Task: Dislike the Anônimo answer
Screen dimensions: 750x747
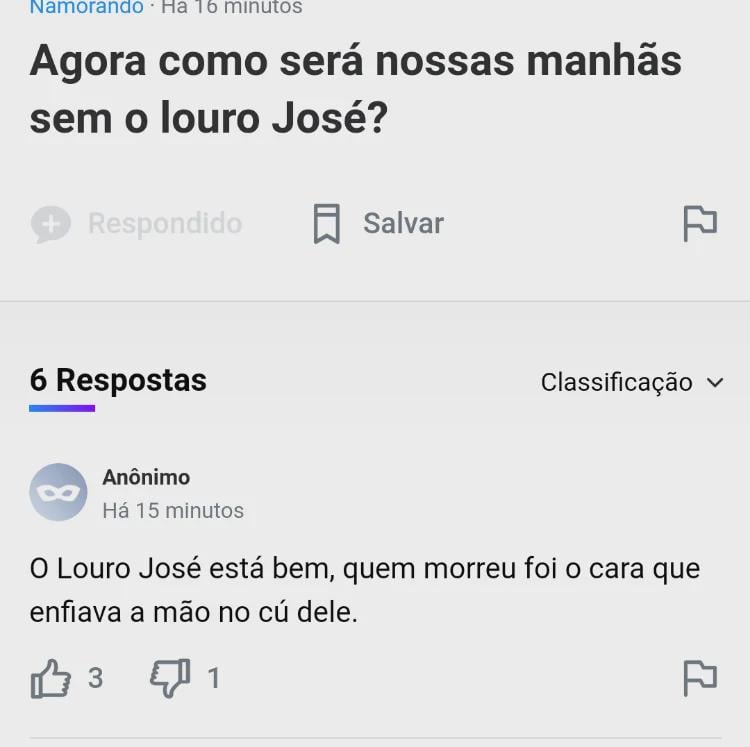Action: coord(170,679)
